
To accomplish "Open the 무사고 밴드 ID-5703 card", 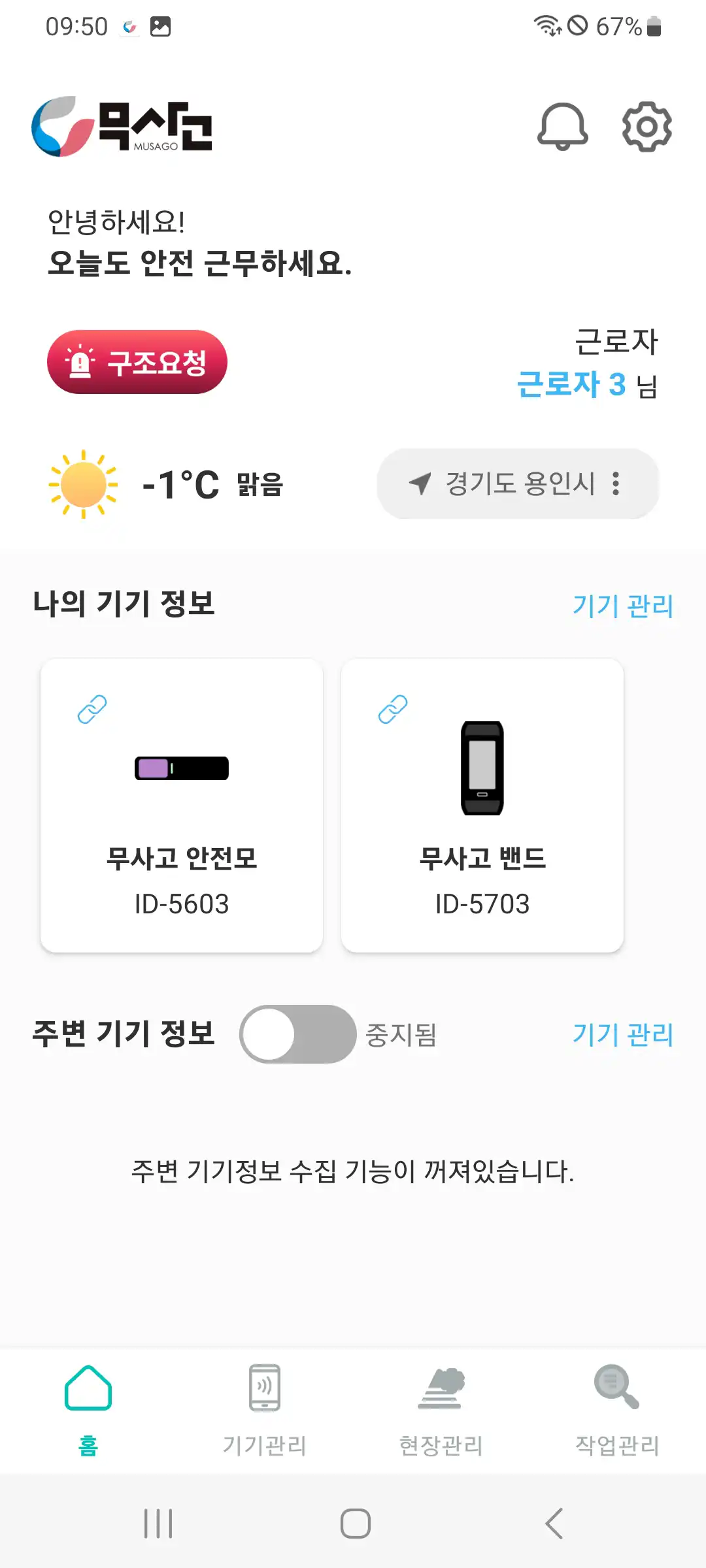I will tap(482, 805).
